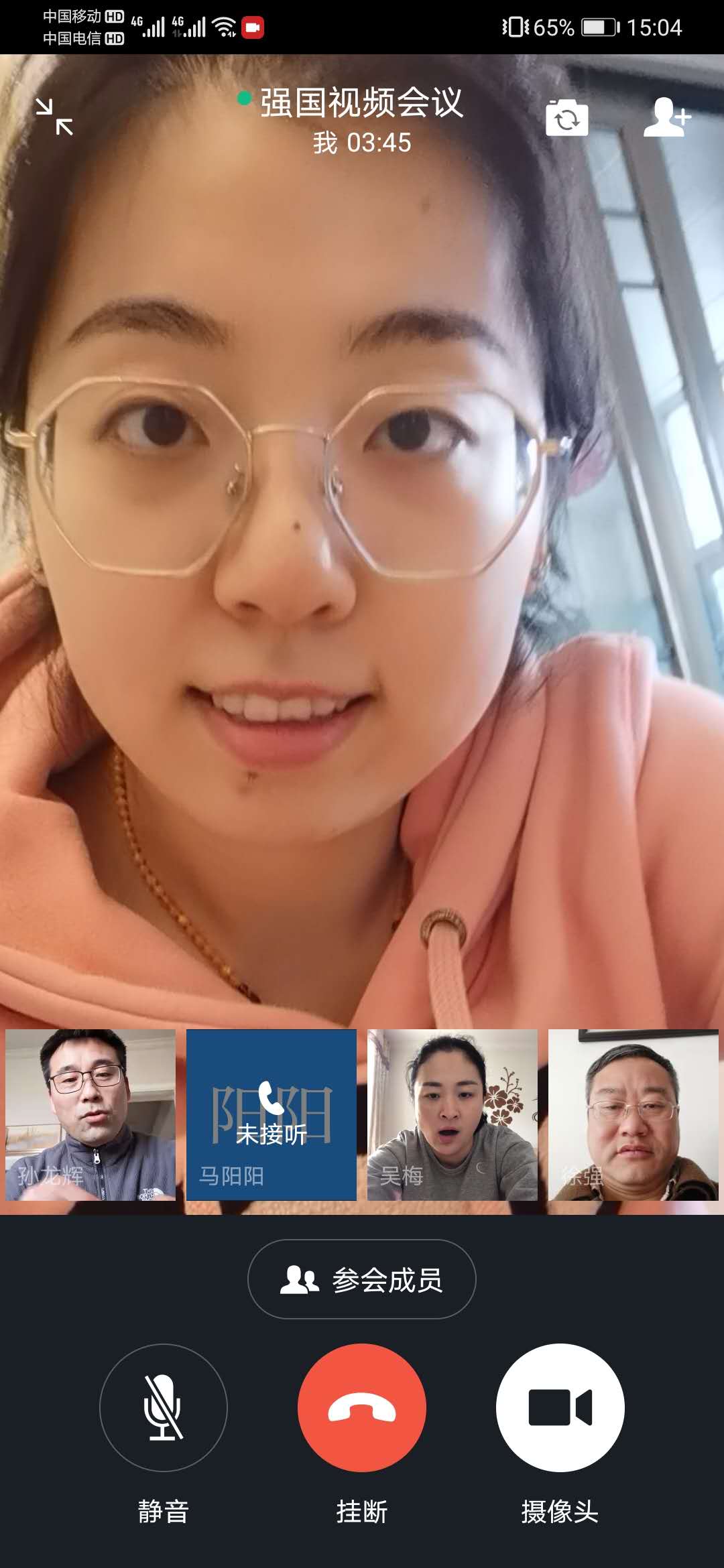Select 孙龙辉's video thumbnail
724x1568 pixels.
(90, 1114)
